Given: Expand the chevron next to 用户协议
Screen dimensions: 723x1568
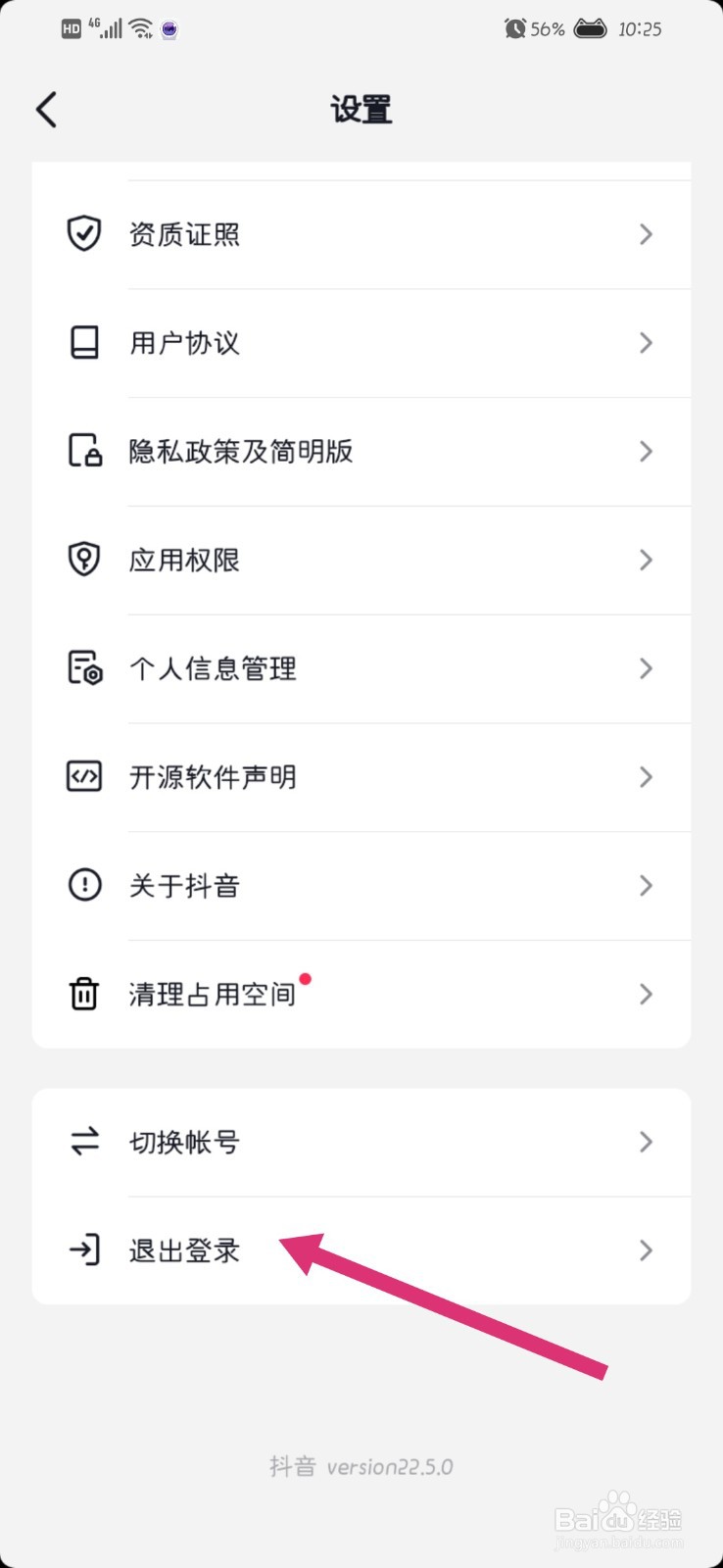Looking at the screenshot, I should click(645, 343).
